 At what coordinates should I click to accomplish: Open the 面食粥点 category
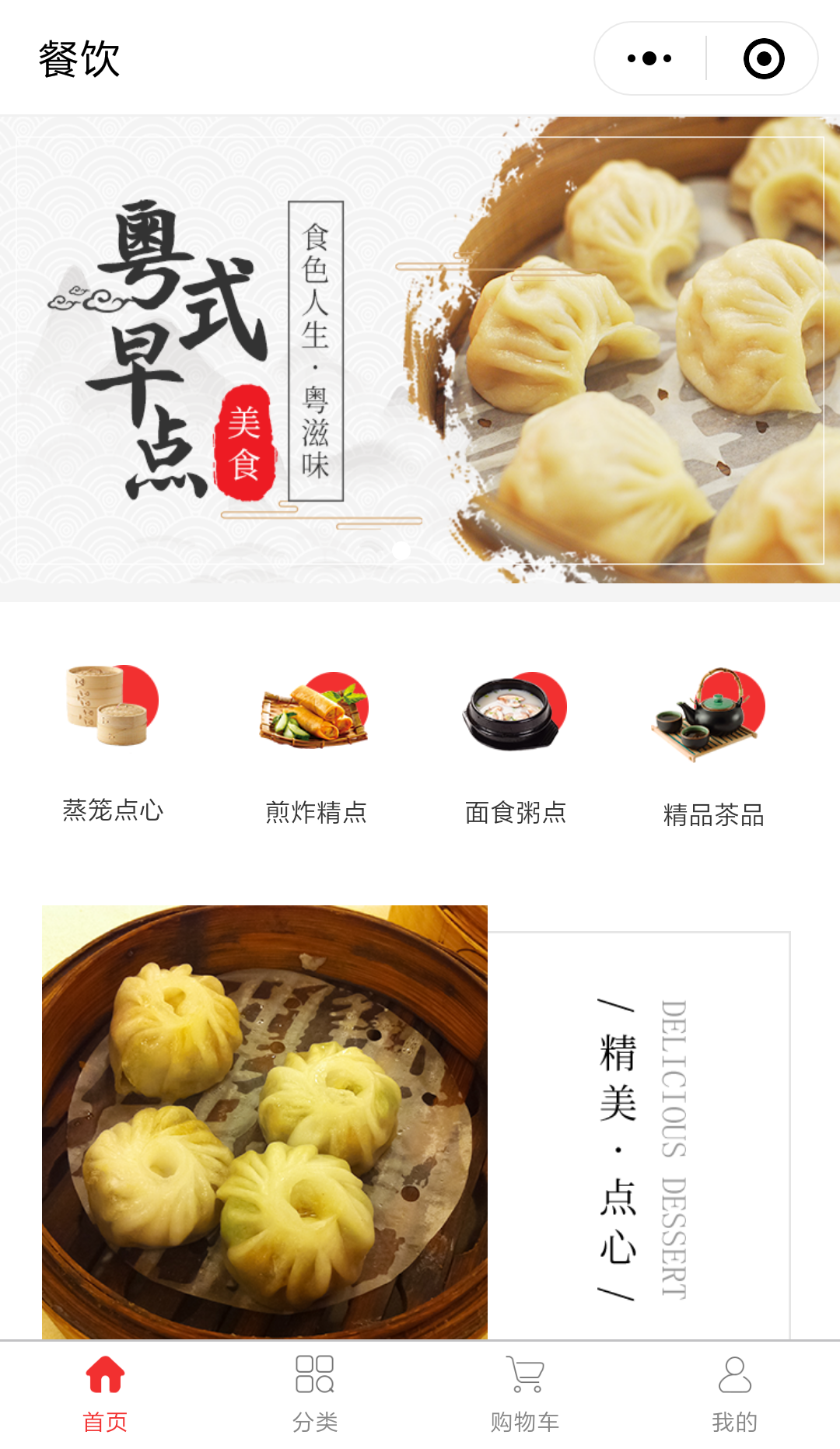515,745
